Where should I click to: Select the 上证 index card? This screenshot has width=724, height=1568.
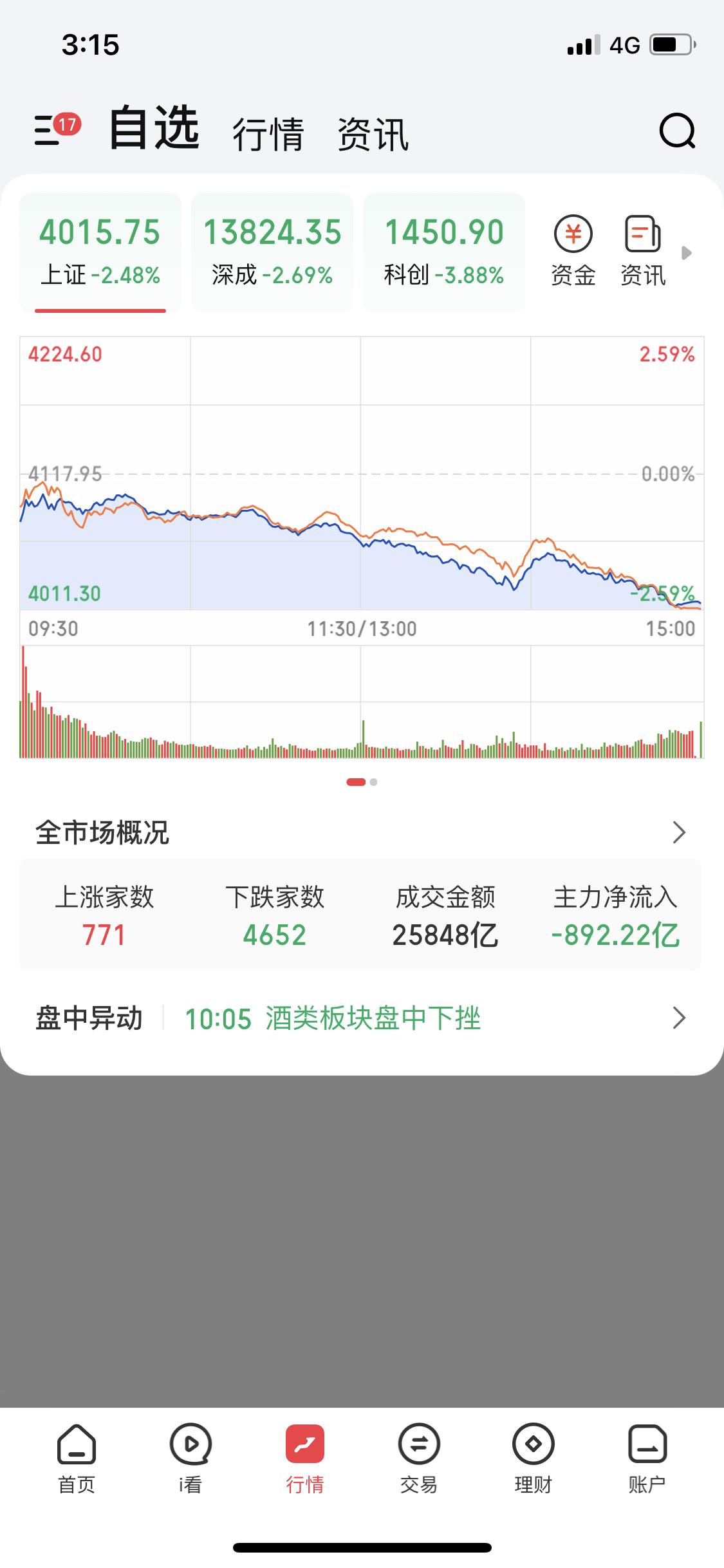pyautogui.click(x=100, y=252)
